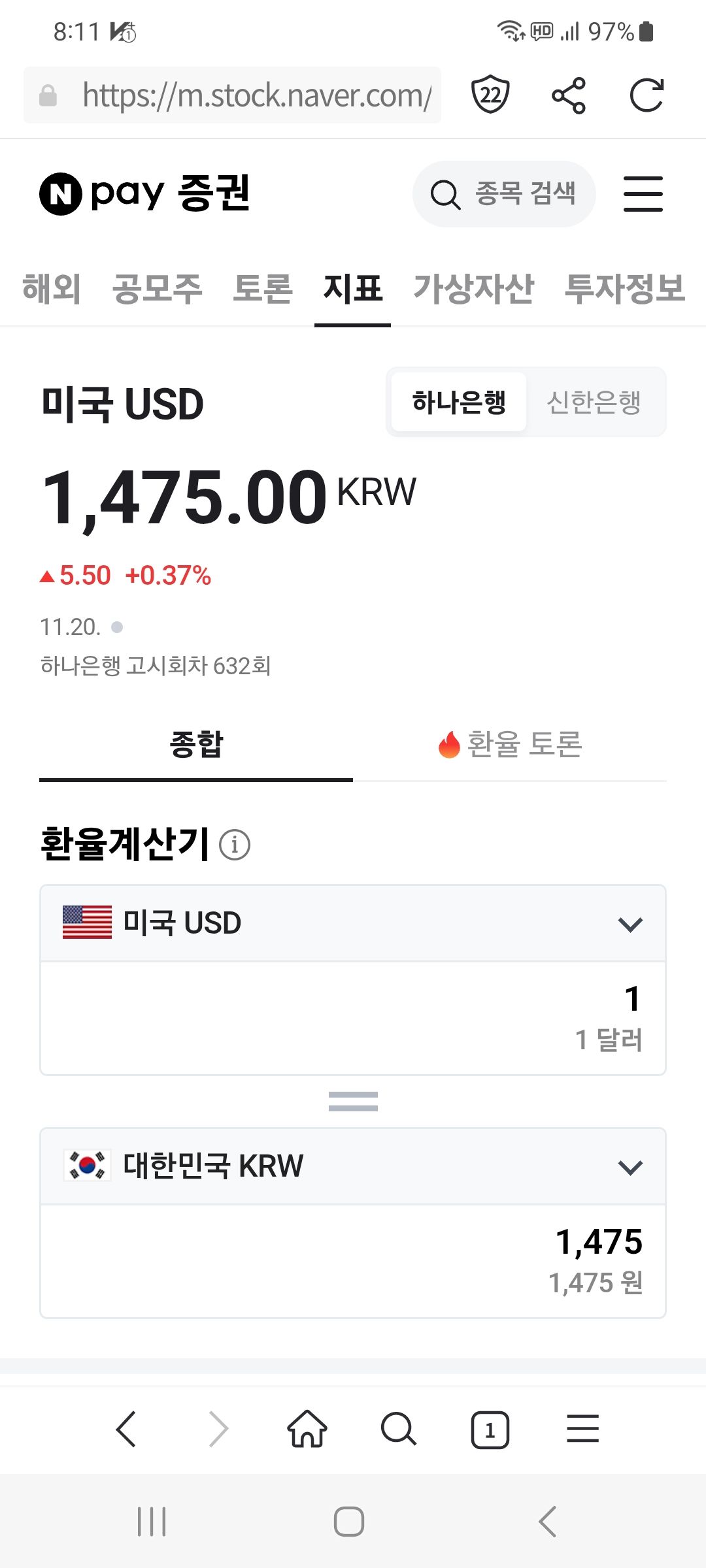Edit the USD amount field
Image resolution: width=706 pixels, height=1568 pixels.
pos(353,1017)
